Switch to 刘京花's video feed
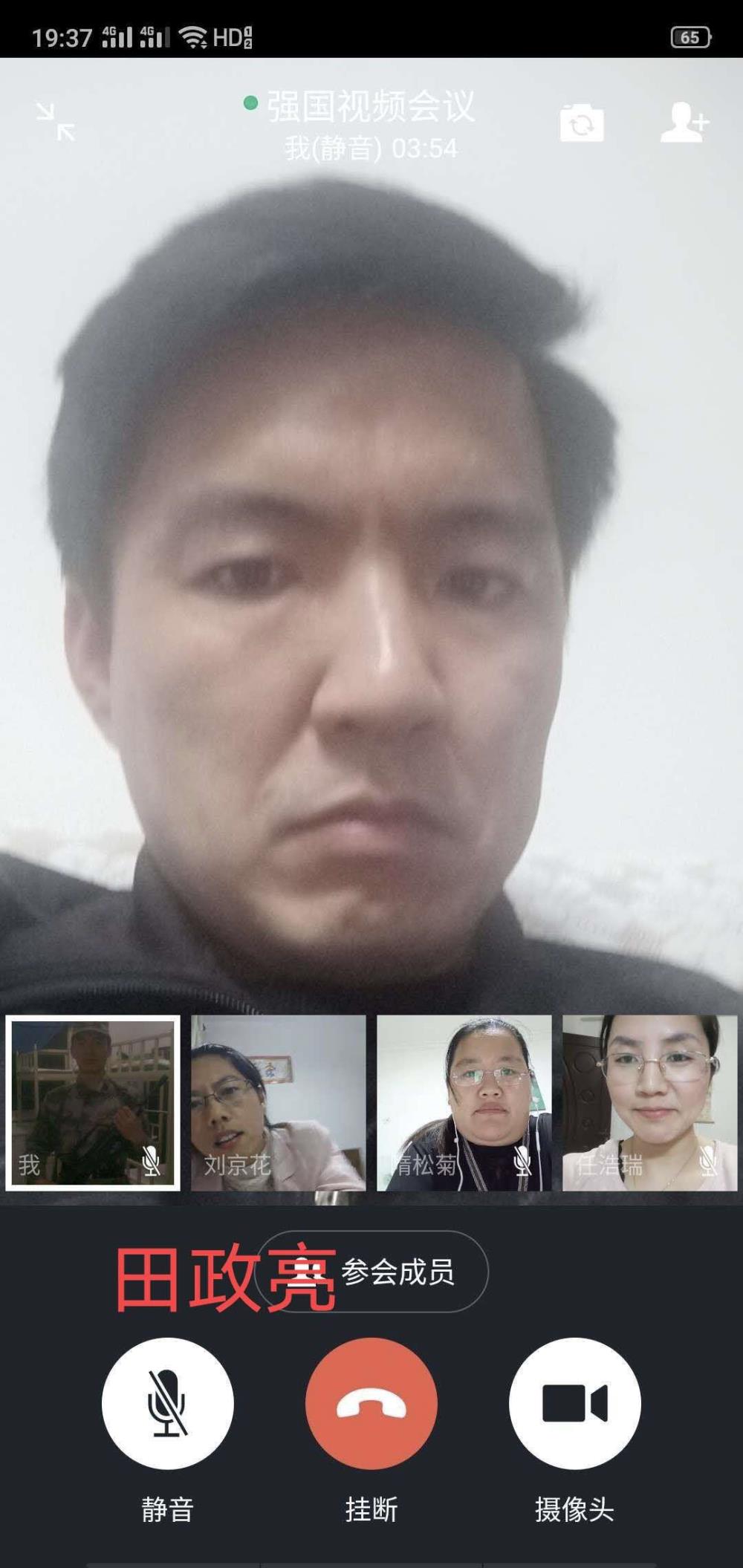 click(x=279, y=1102)
